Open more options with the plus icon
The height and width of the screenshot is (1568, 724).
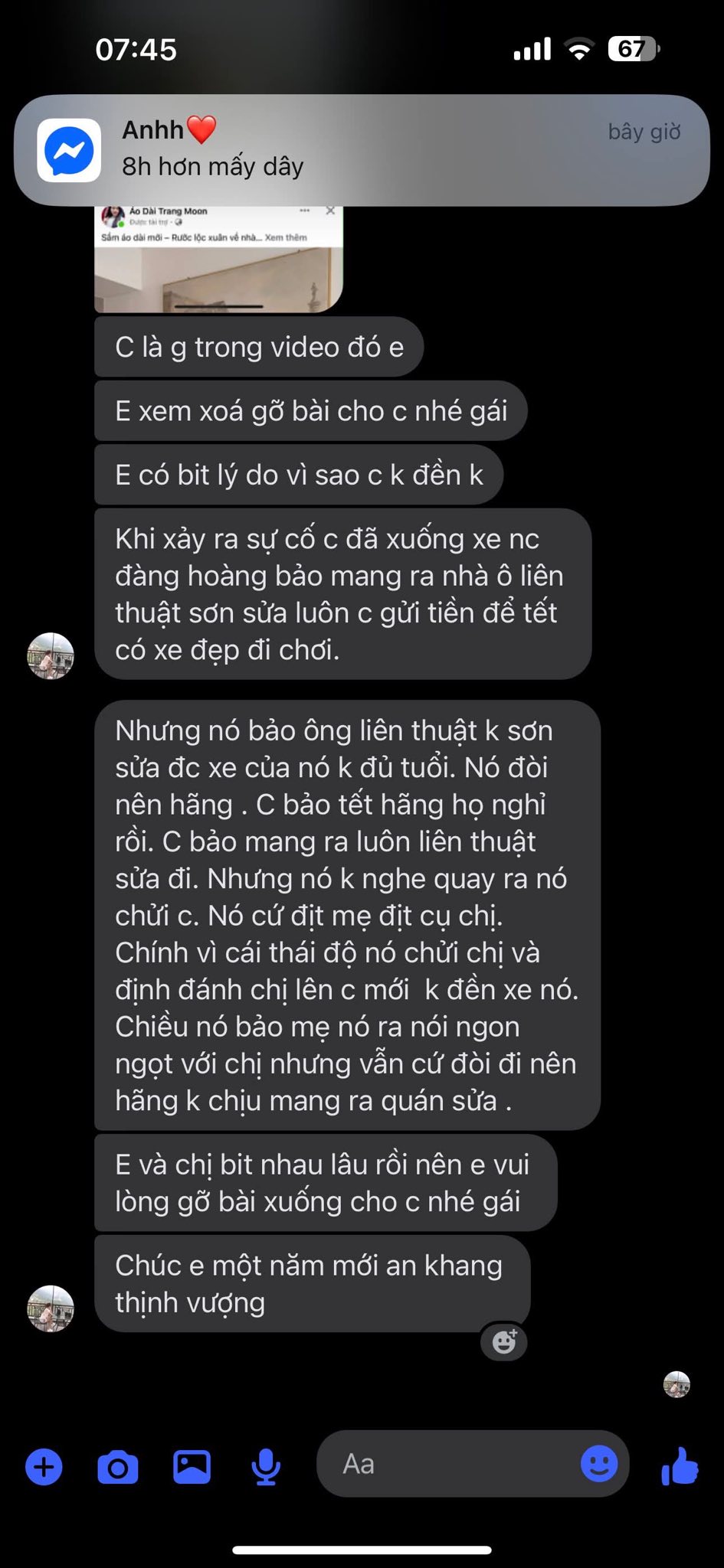click(x=44, y=1467)
